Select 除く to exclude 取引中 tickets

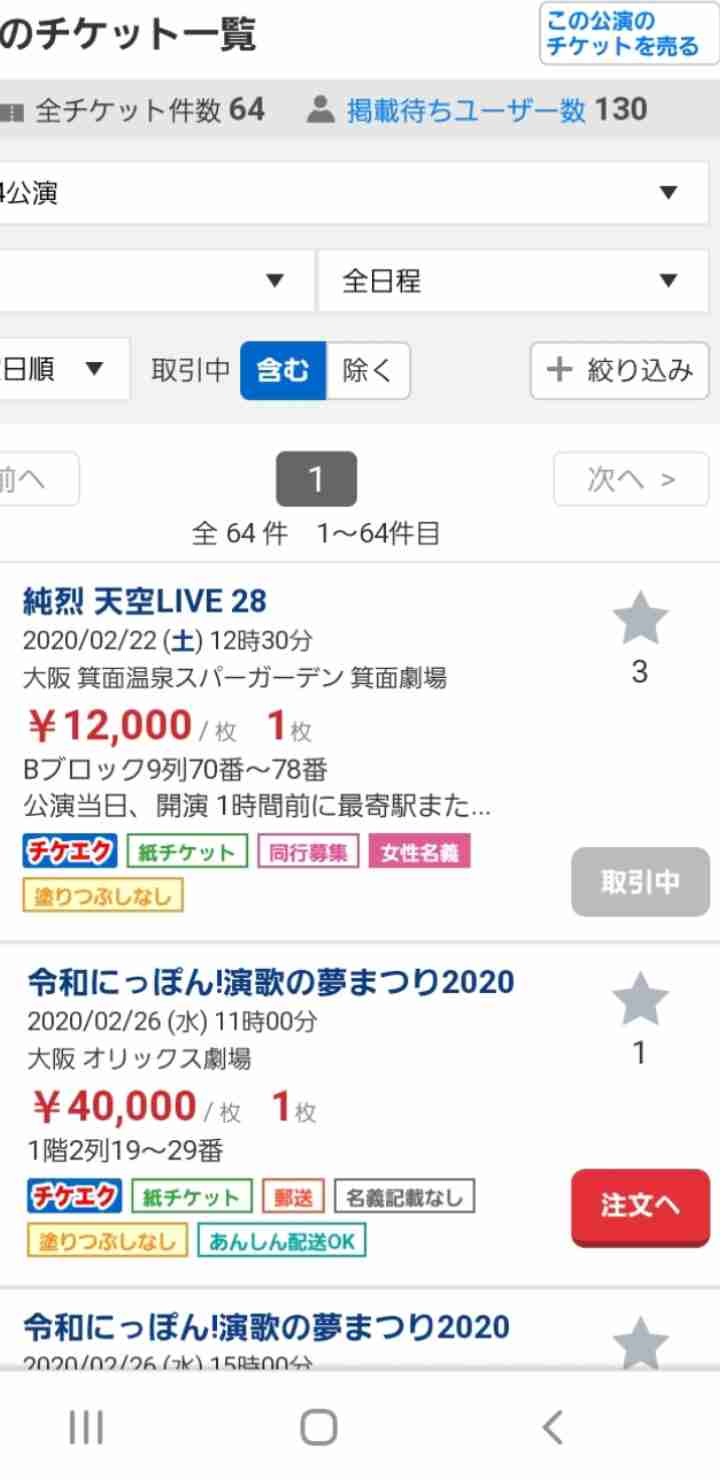[368, 370]
